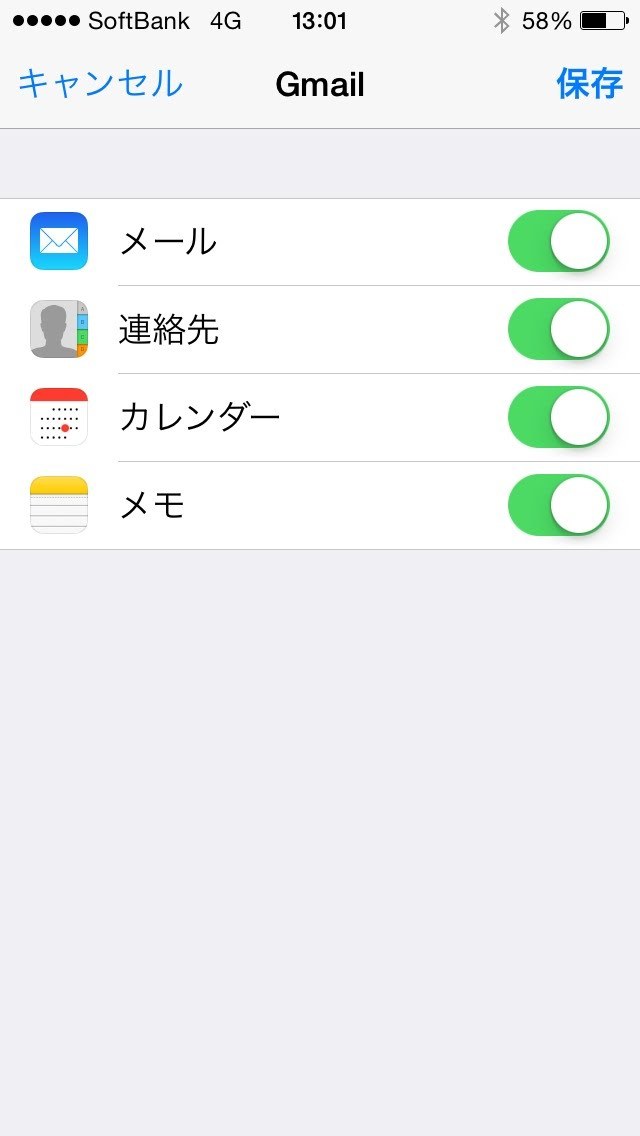
Task: Disable 連絡先 contacts syncing
Action: coord(558,329)
